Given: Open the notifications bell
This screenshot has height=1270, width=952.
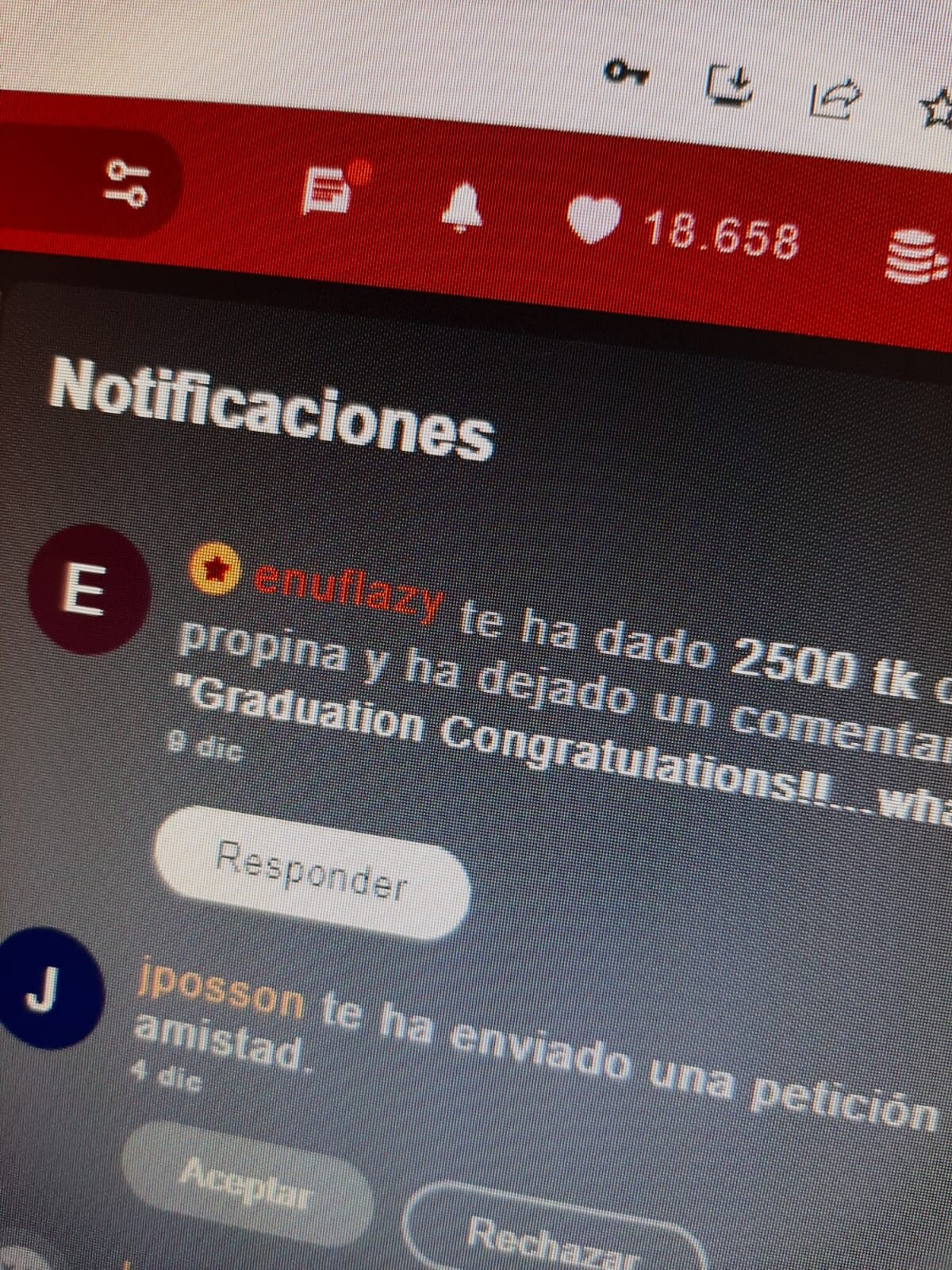Looking at the screenshot, I should pyautogui.click(x=462, y=207).
